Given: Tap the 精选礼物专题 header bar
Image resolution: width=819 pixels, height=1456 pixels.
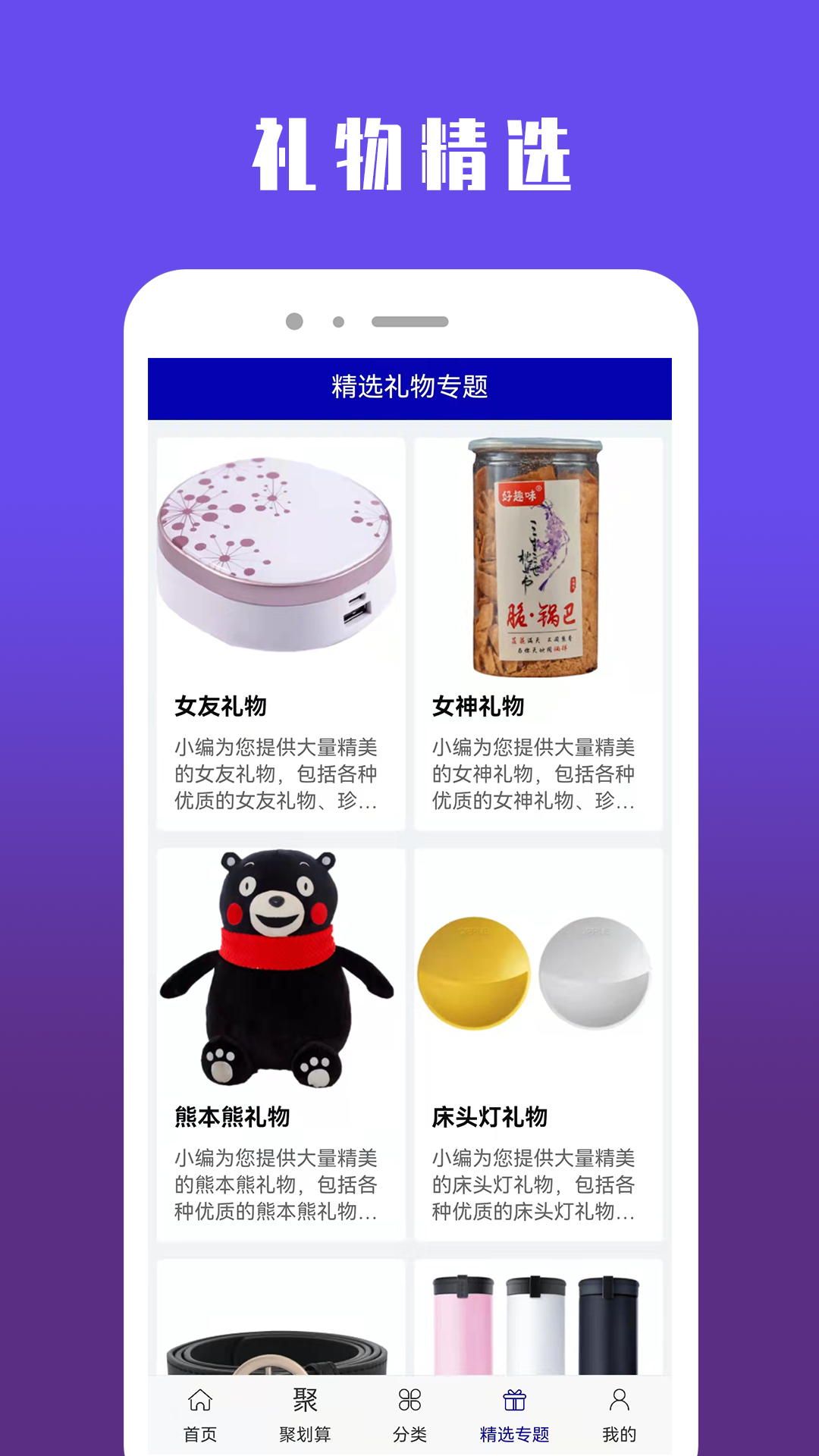Looking at the screenshot, I should pyautogui.click(x=409, y=387).
